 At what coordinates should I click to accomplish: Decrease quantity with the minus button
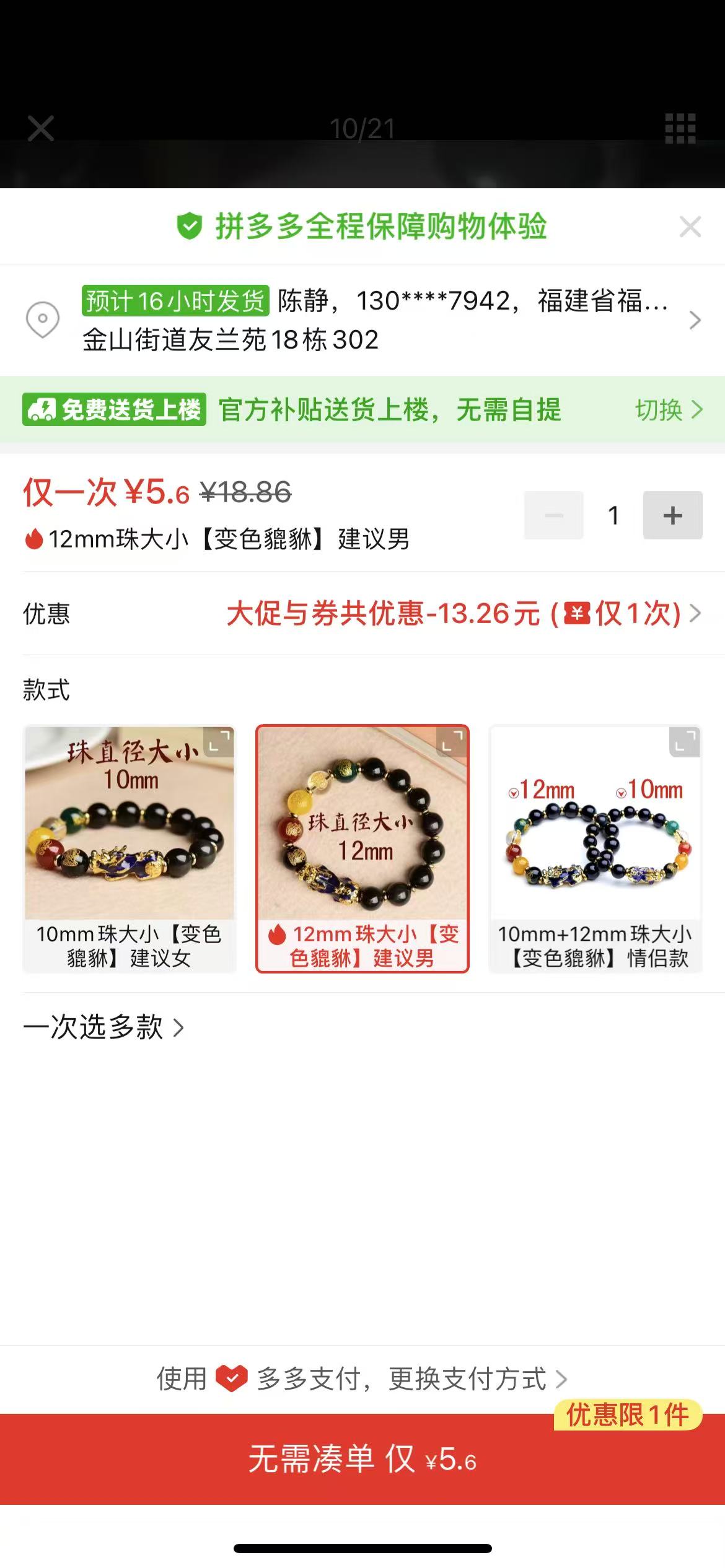[553, 515]
